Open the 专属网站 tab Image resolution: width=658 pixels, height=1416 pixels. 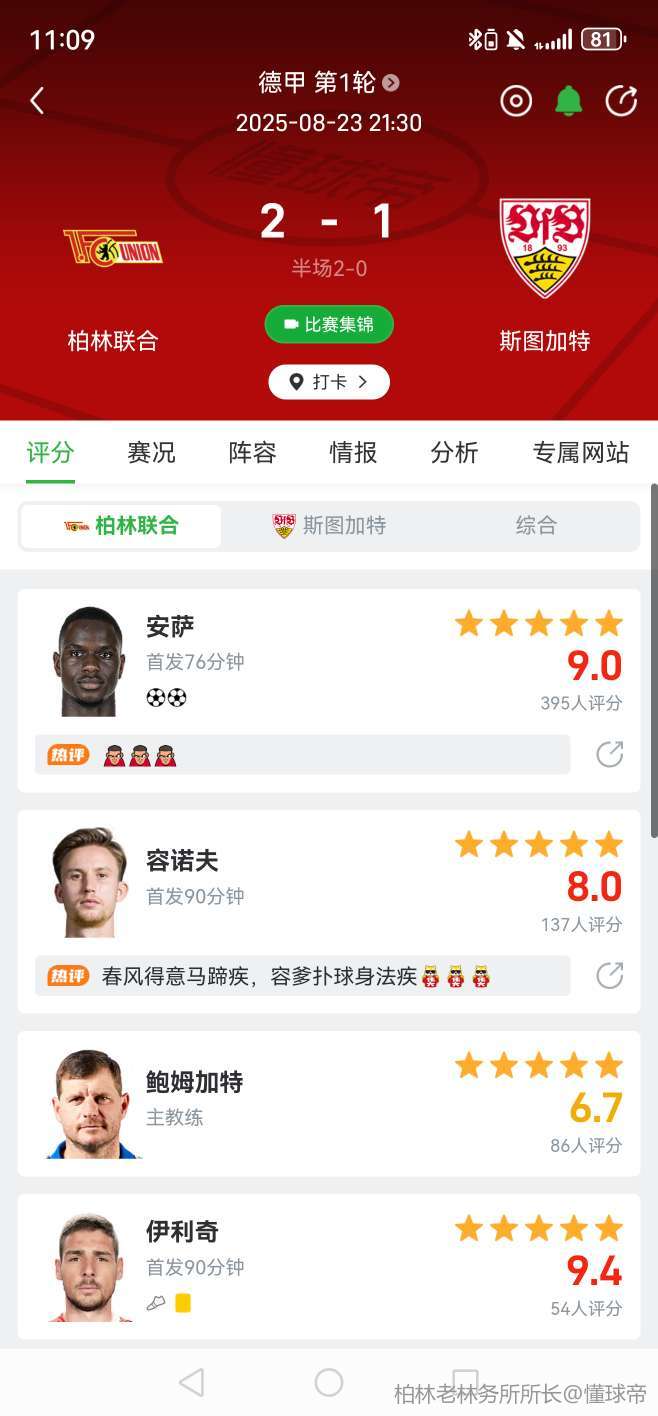coord(581,453)
